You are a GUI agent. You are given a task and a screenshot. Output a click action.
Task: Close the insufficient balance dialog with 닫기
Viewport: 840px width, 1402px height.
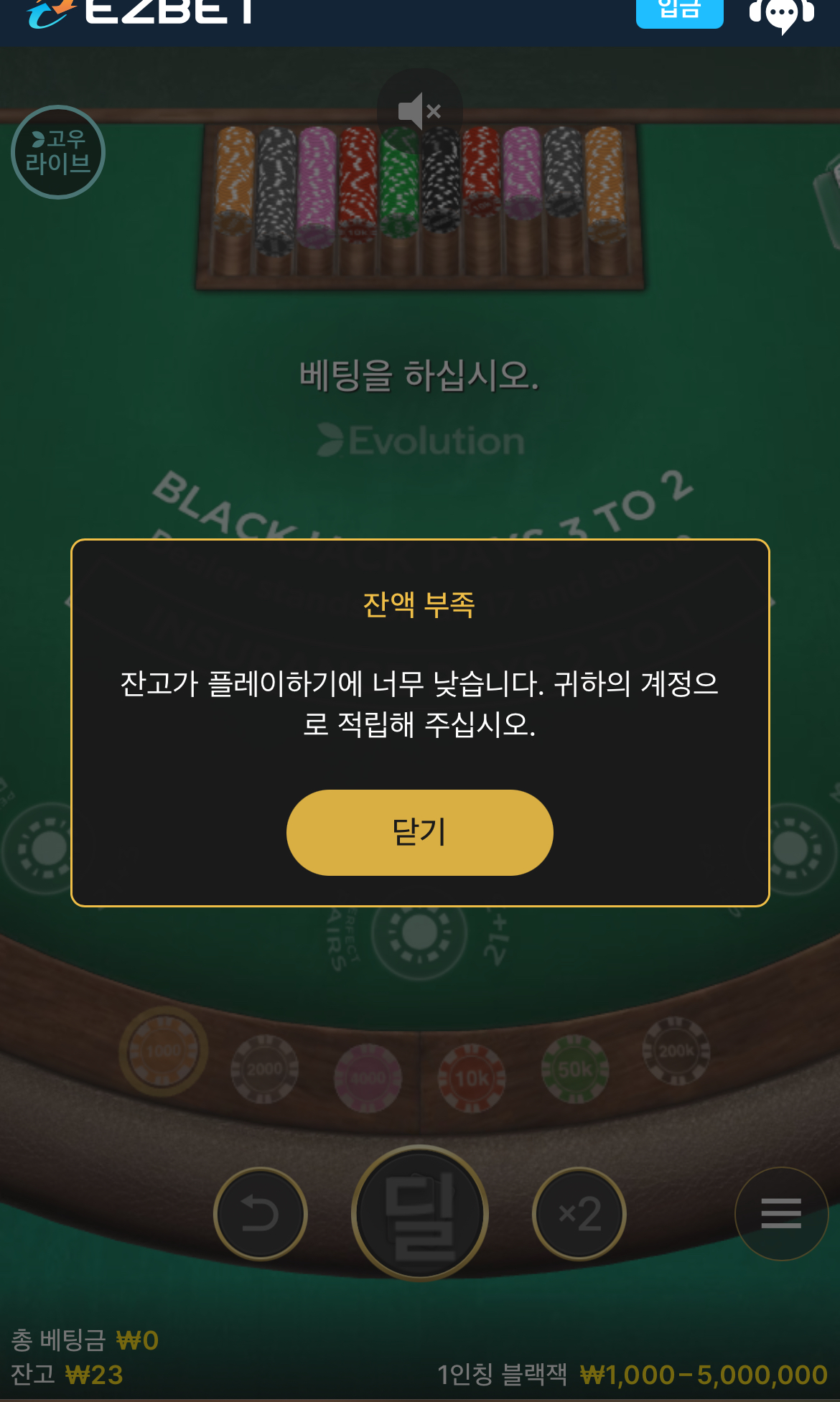coord(419,832)
